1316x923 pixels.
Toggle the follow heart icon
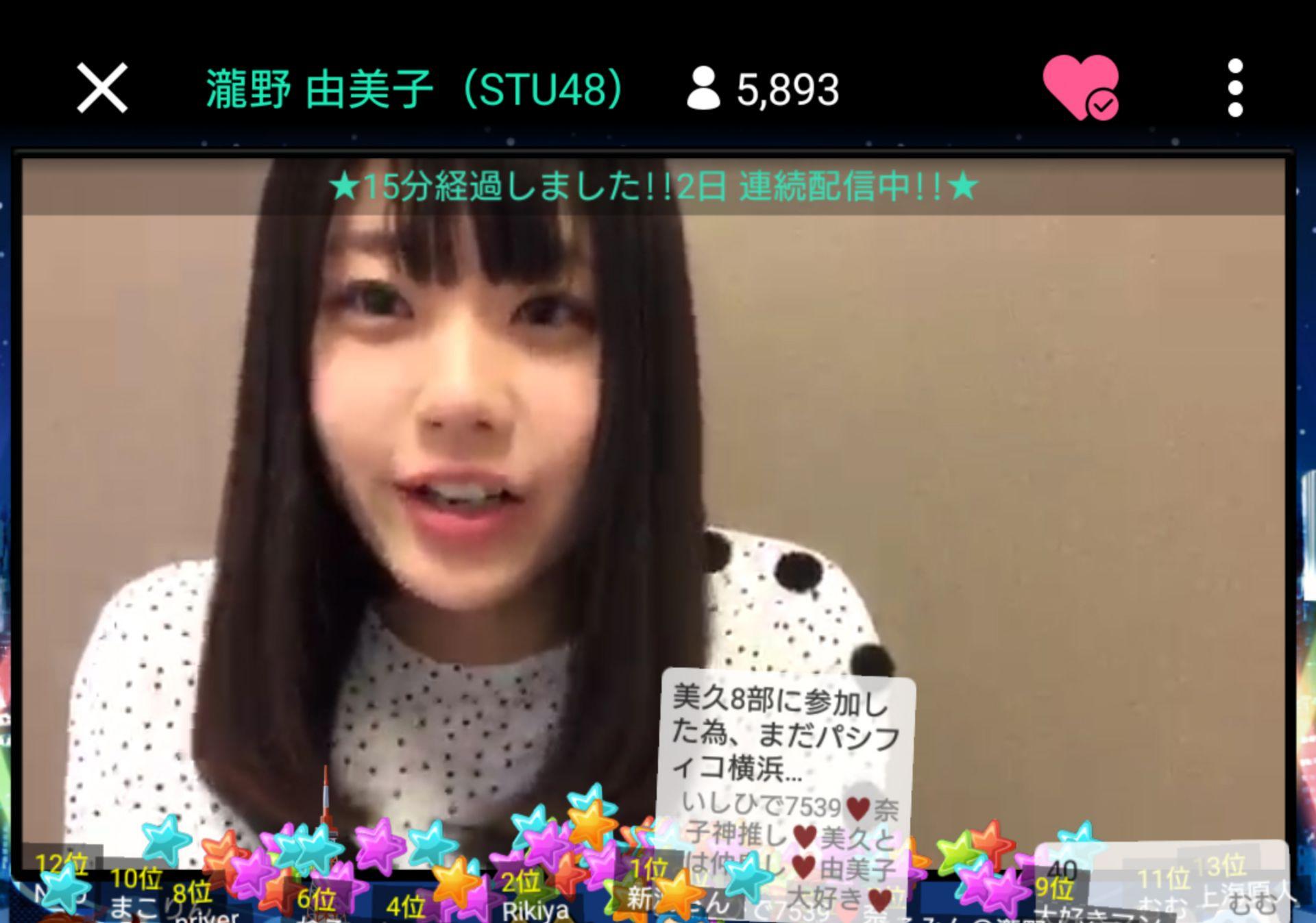click(x=1080, y=87)
